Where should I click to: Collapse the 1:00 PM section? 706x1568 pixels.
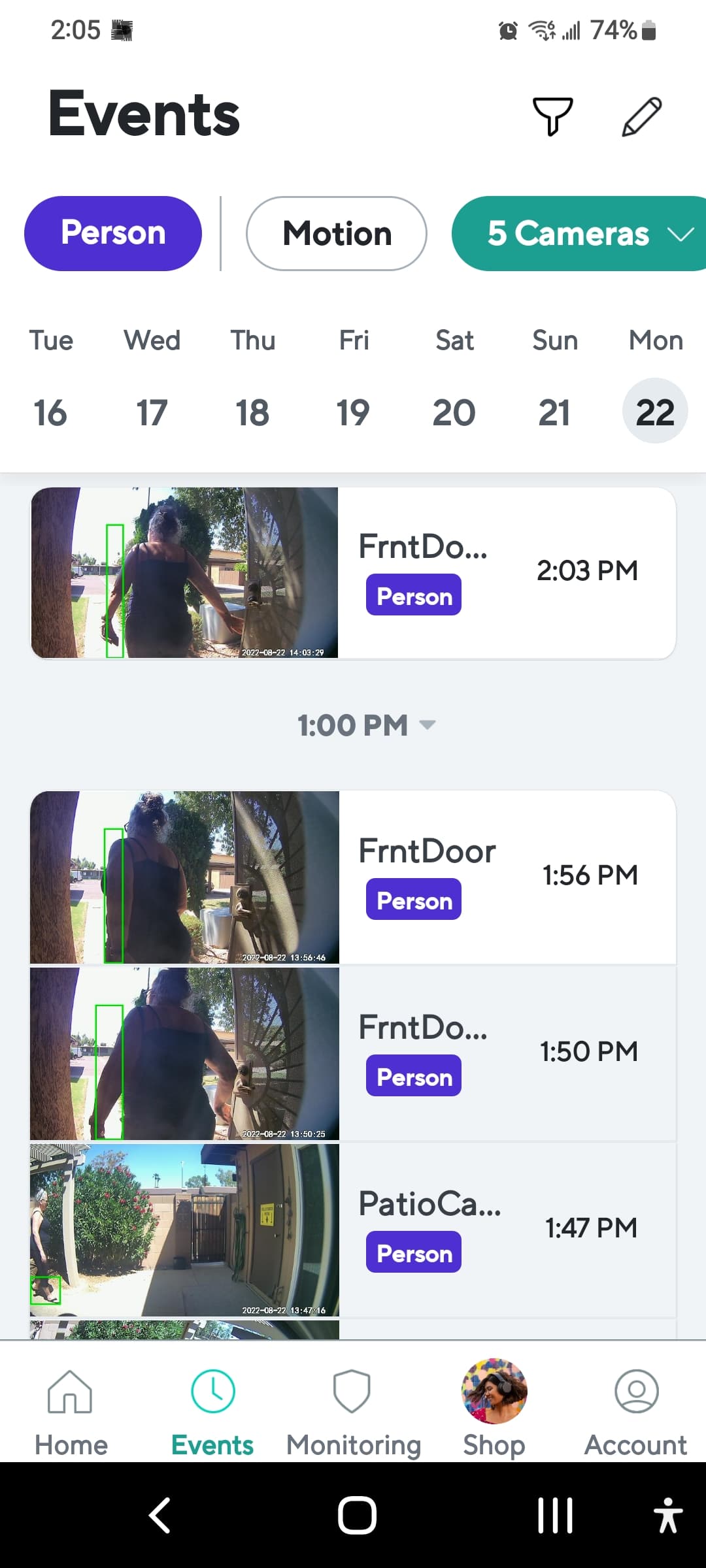point(366,725)
